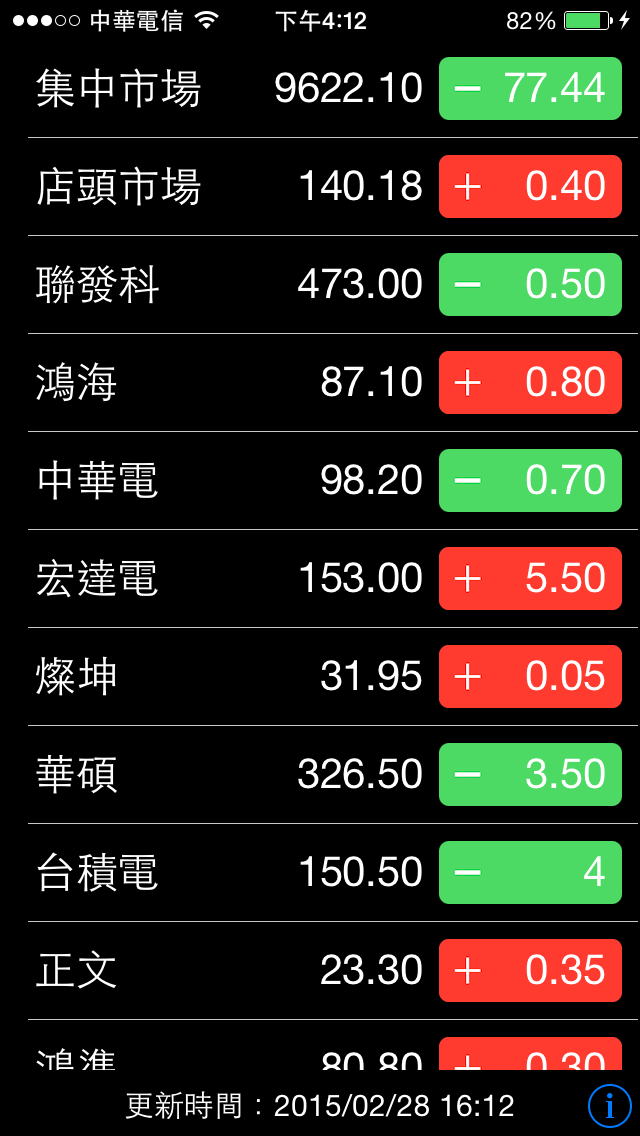
Task: Open the 燦坤 stock entry
Action: point(320,676)
